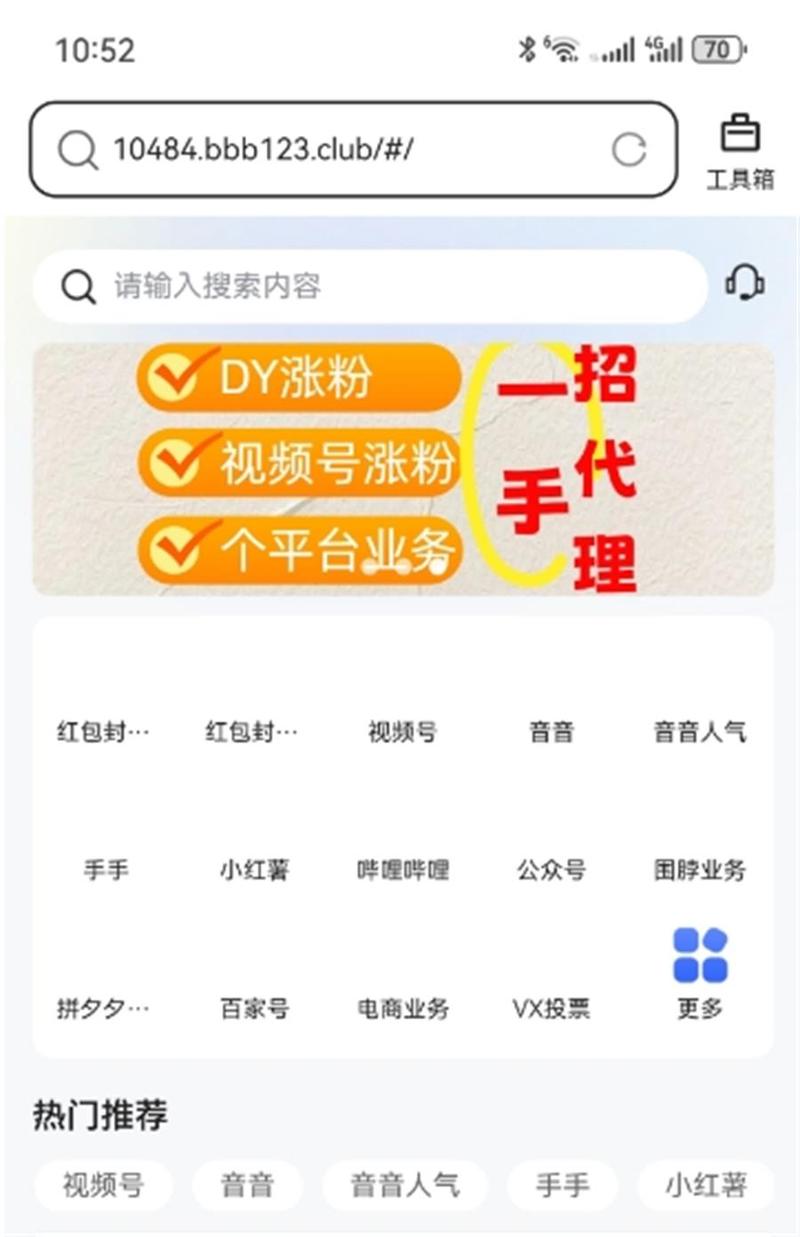Image resolution: width=800 pixels, height=1237 pixels.
Task: Tap the 音音 chip under 热门推荐
Action: [247, 1186]
